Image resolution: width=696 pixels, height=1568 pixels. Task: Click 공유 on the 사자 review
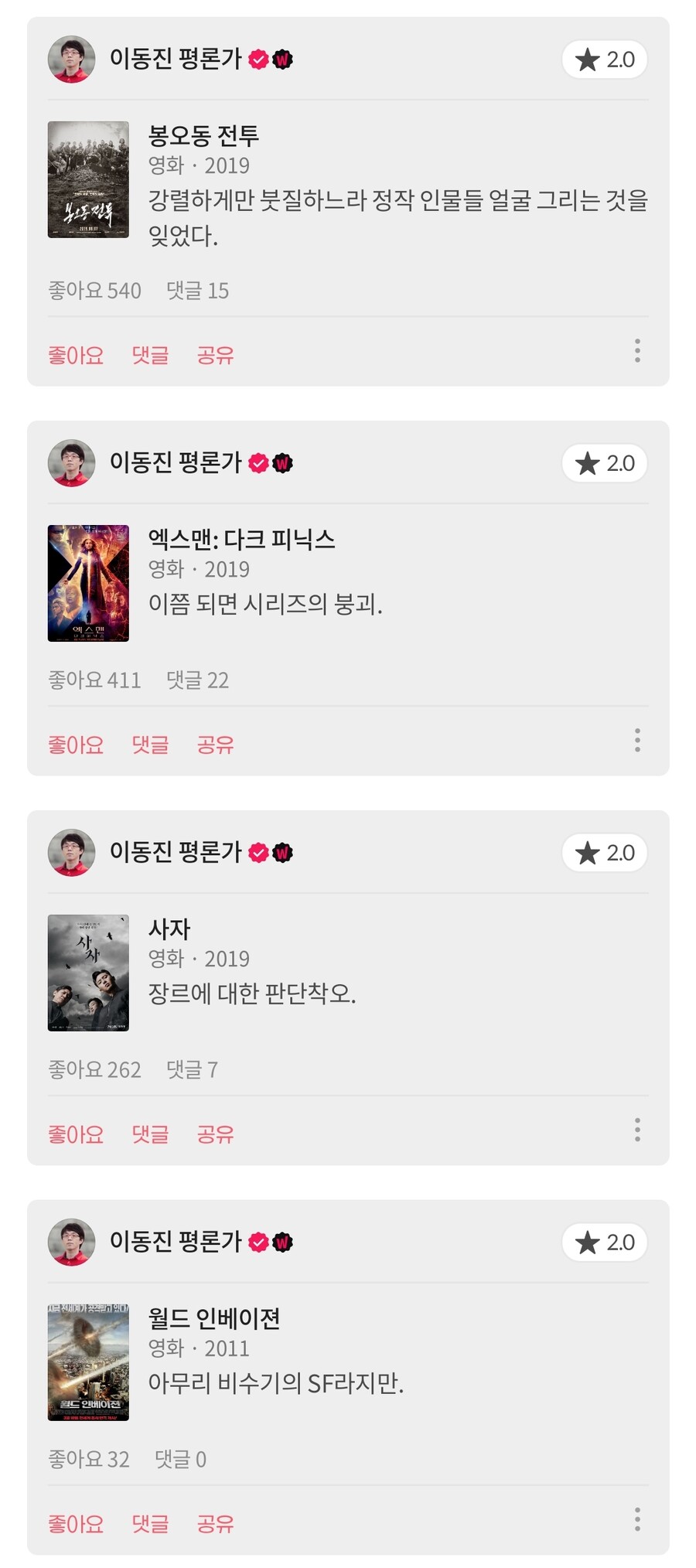click(x=215, y=1133)
